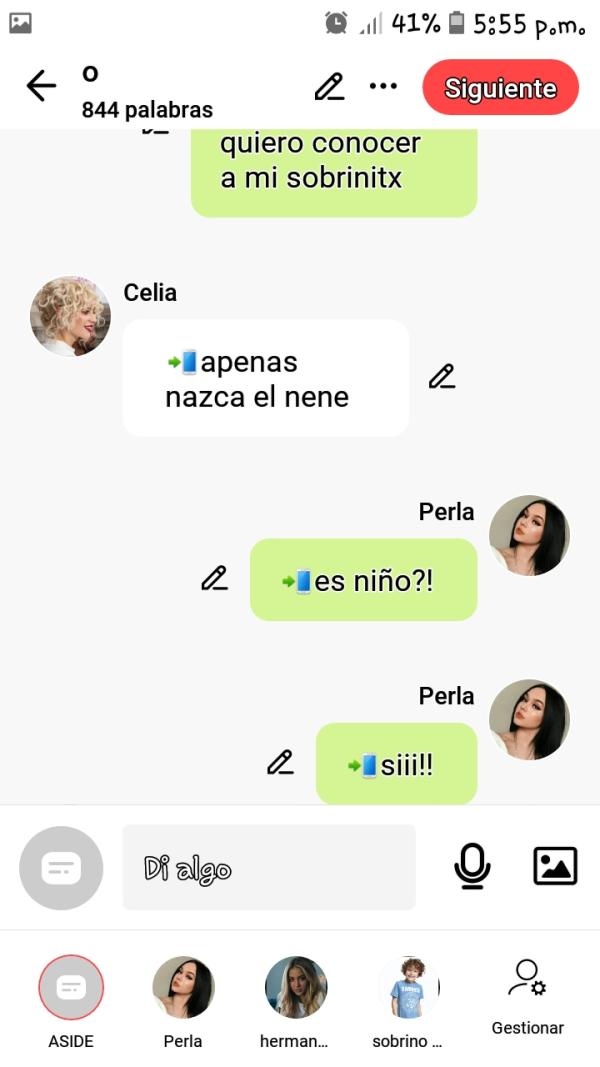The width and height of the screenshot is (600, 1067).
Task: Edit Perla's message "es niño?!"
Action: point(214,578)
